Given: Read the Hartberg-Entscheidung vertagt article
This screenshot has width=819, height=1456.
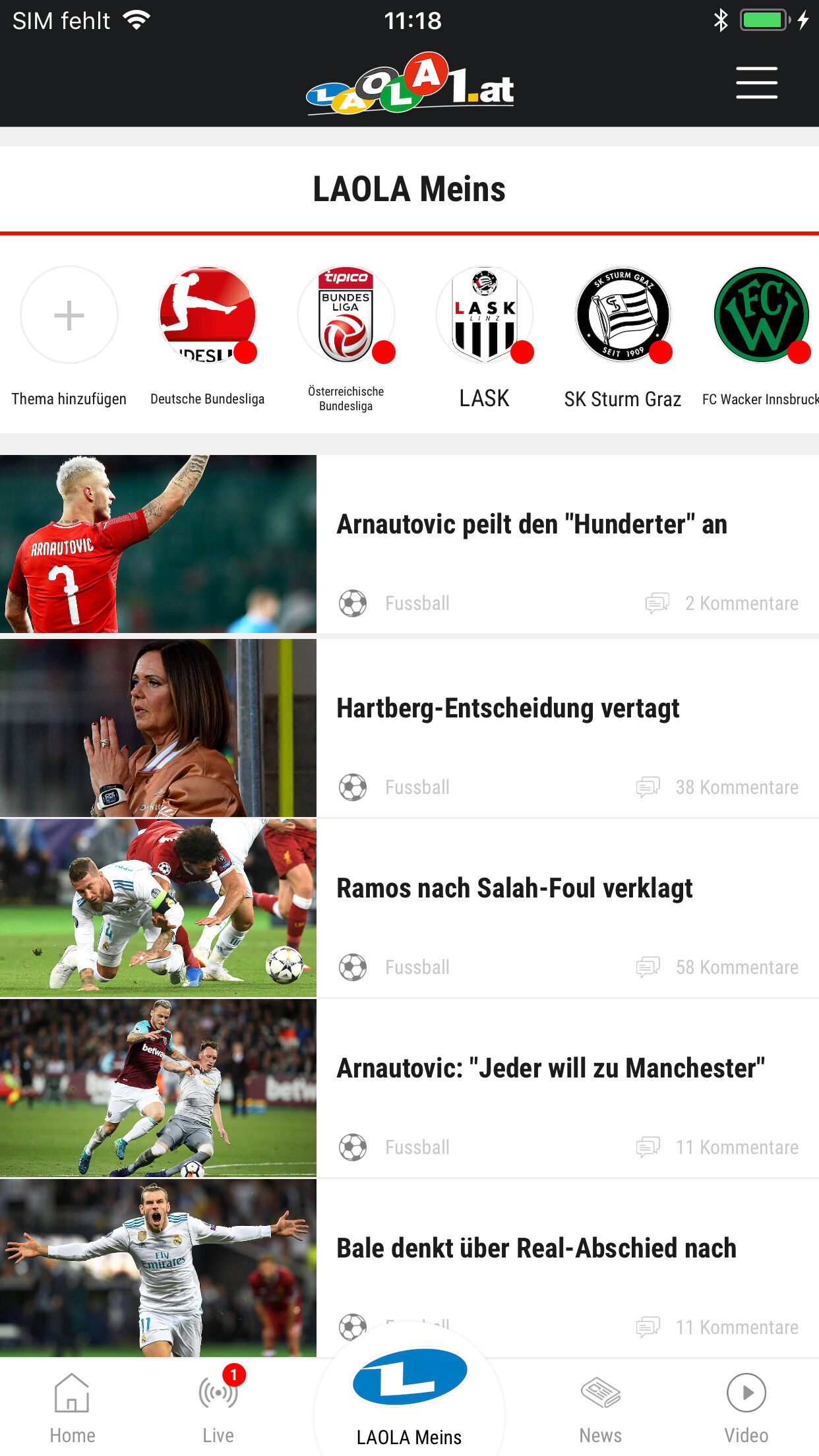Looking at the screenshot, I should pos(508,709).
